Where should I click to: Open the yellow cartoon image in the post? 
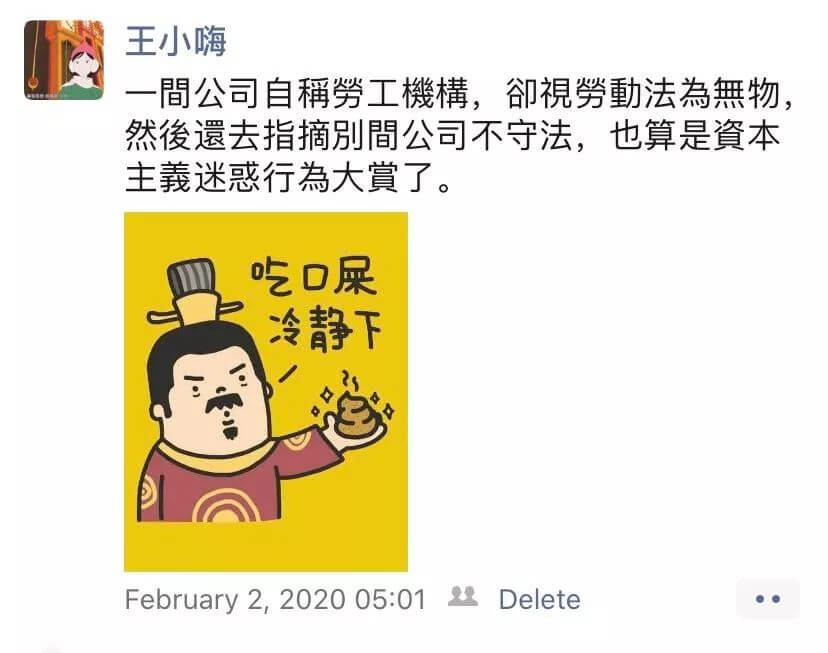pos(265,391)
